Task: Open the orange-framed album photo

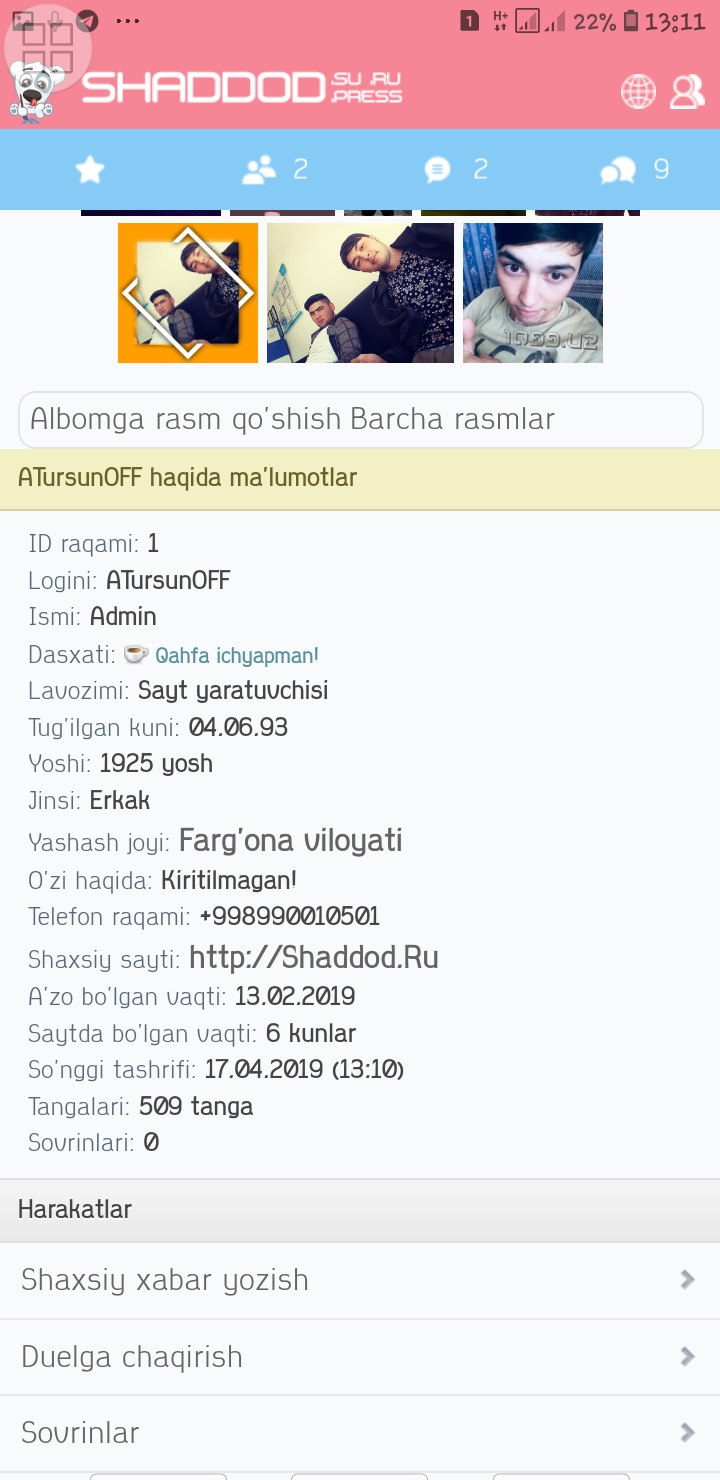Action: click(x=188, y=293)
